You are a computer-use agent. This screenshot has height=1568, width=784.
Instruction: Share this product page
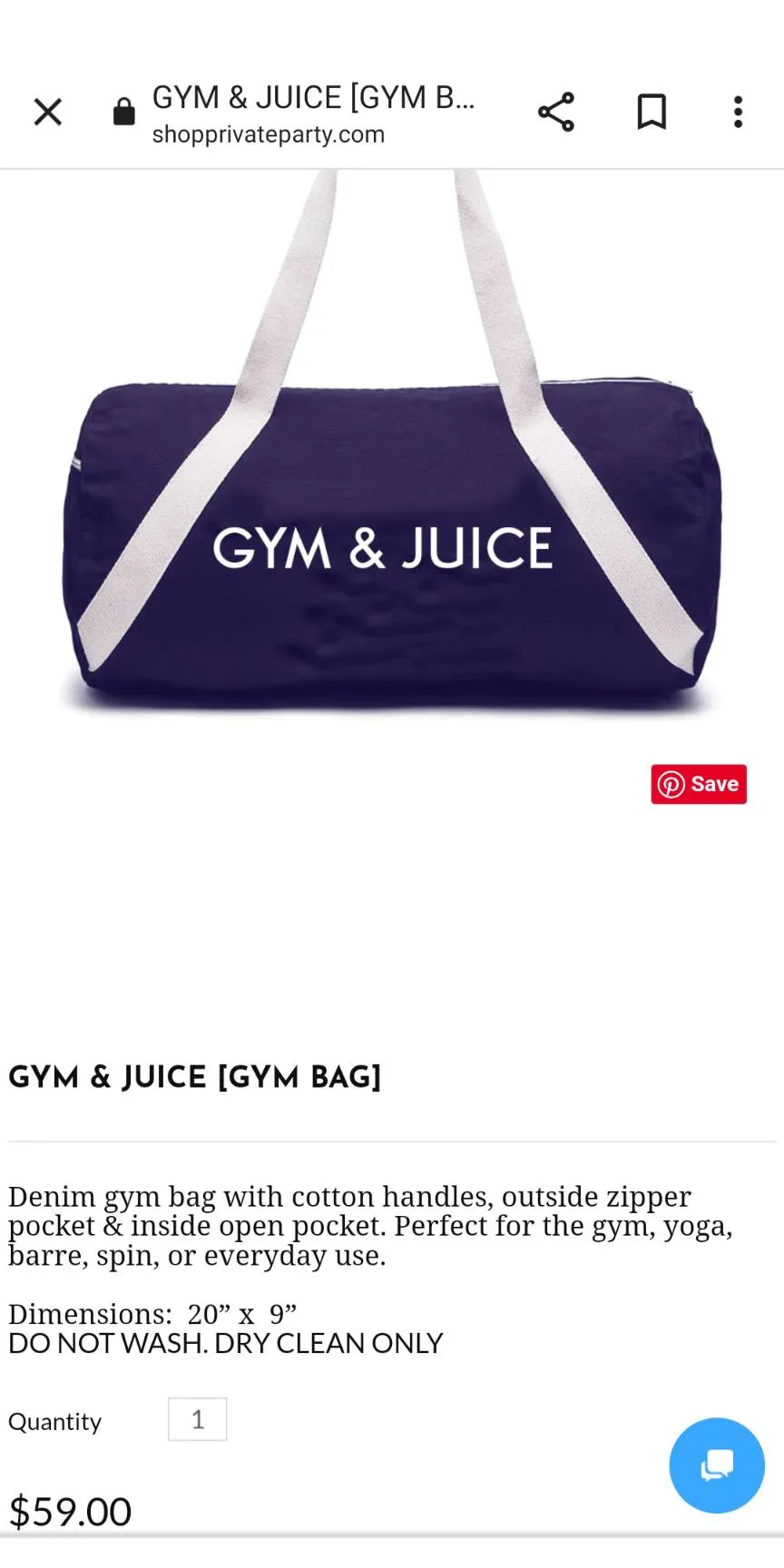555,113
